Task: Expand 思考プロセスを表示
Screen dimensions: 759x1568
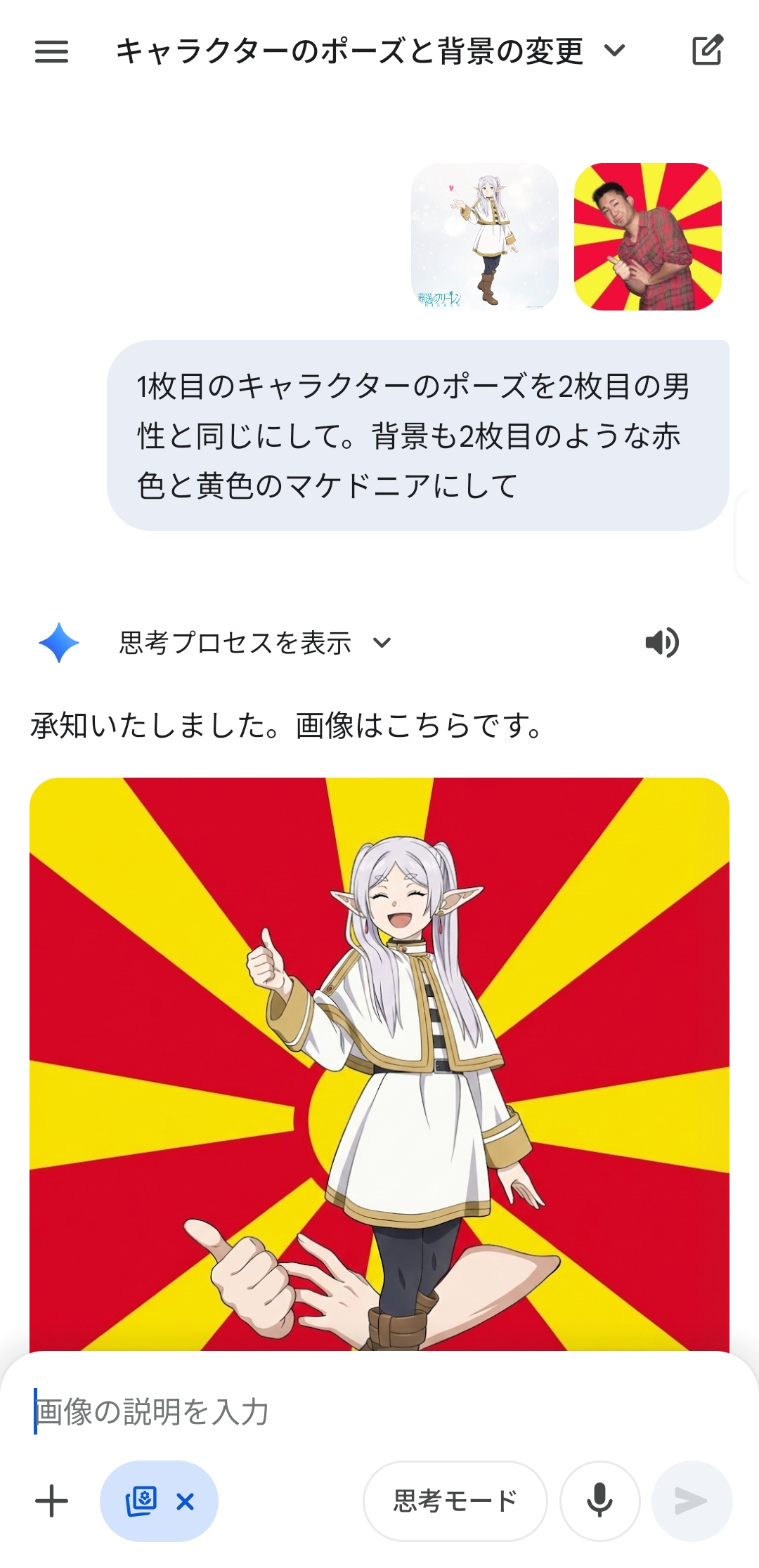Action: [254, 643]
